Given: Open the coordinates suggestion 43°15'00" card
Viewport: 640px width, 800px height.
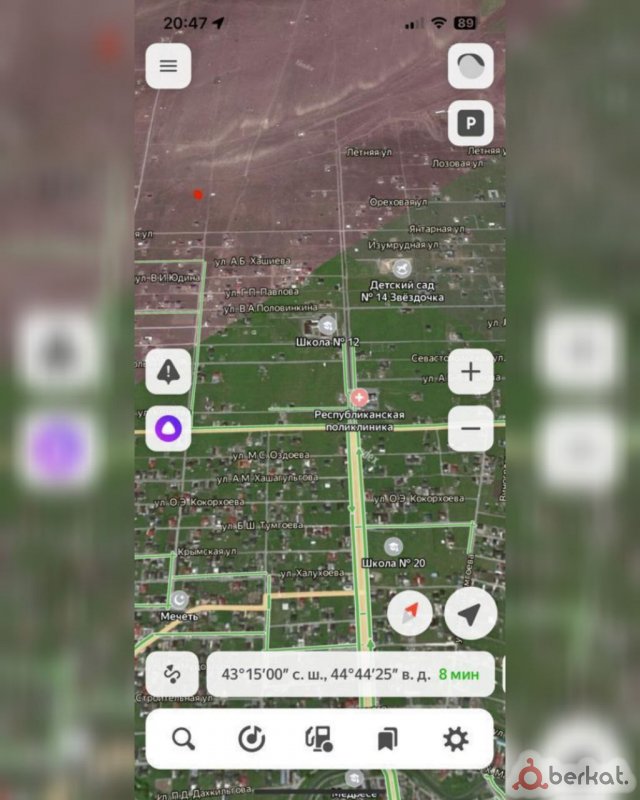Looking at the screenshot, I should pos(350,675).
